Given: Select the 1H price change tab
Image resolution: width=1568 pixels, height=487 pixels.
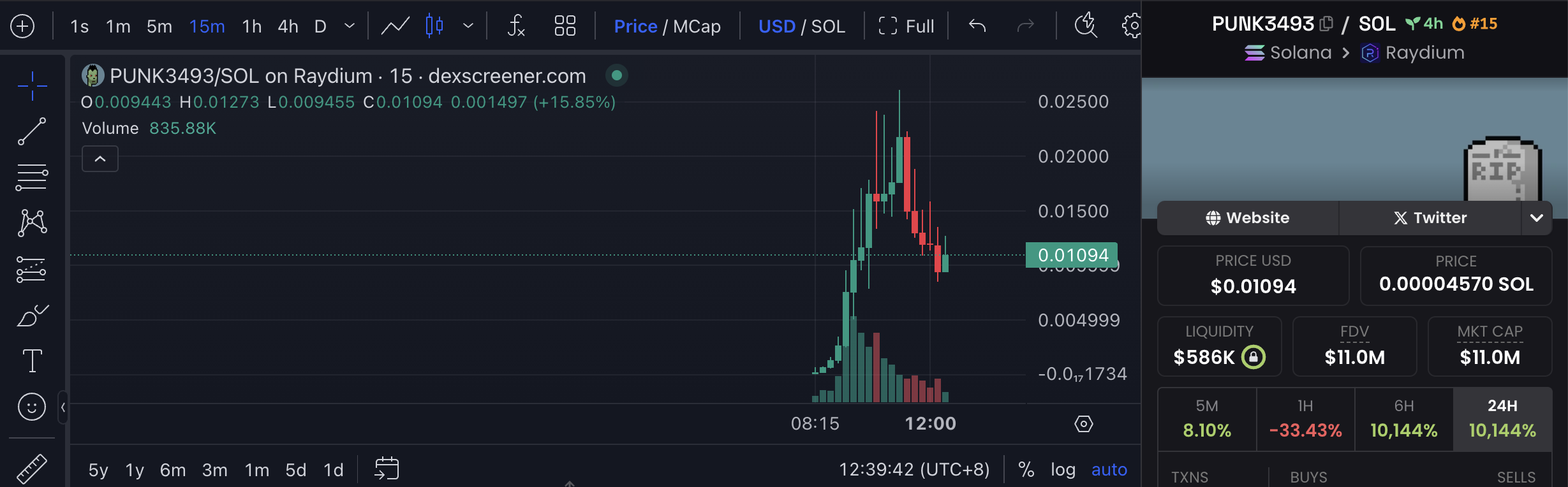Looking at the screenshot, I should coord(1305,419).
